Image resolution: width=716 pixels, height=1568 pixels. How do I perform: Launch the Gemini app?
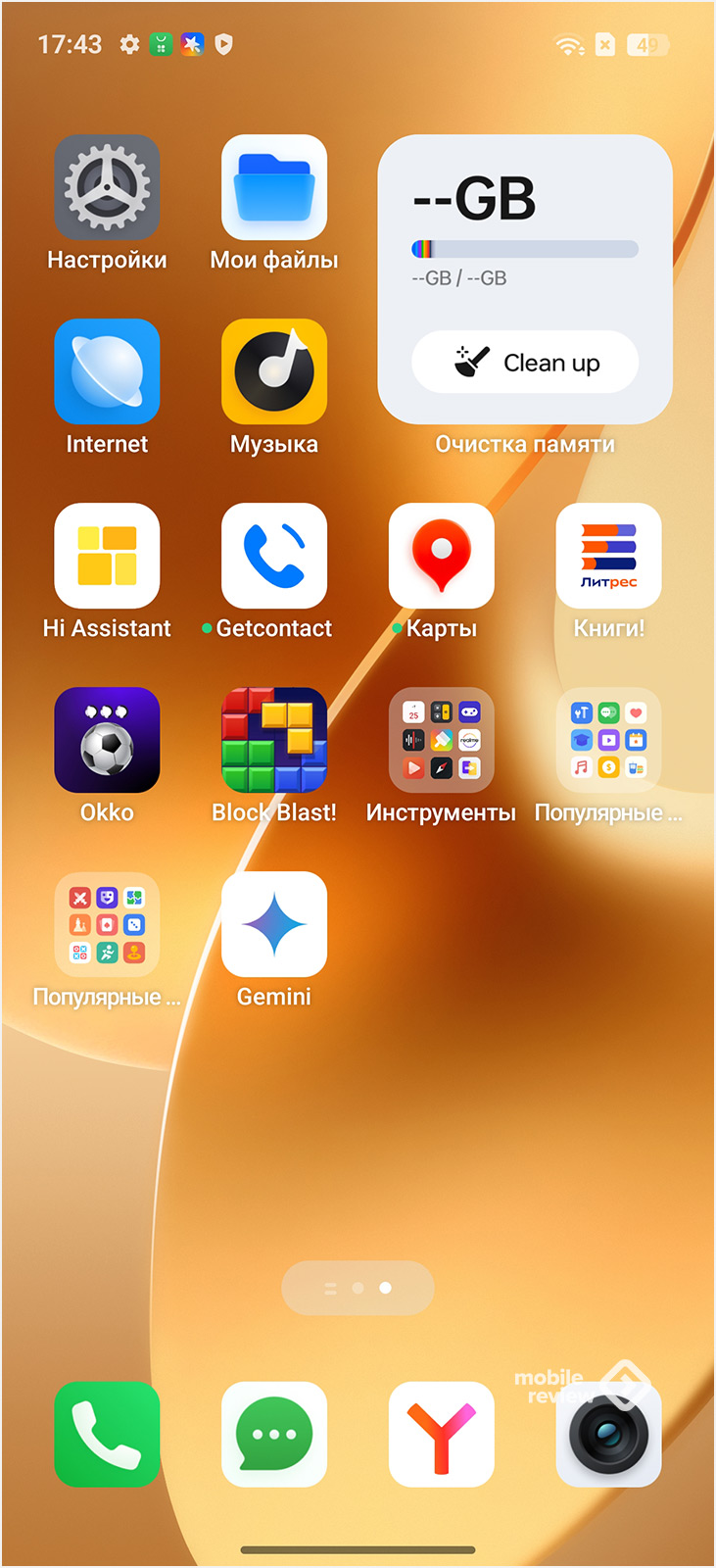tap(274, 925)
